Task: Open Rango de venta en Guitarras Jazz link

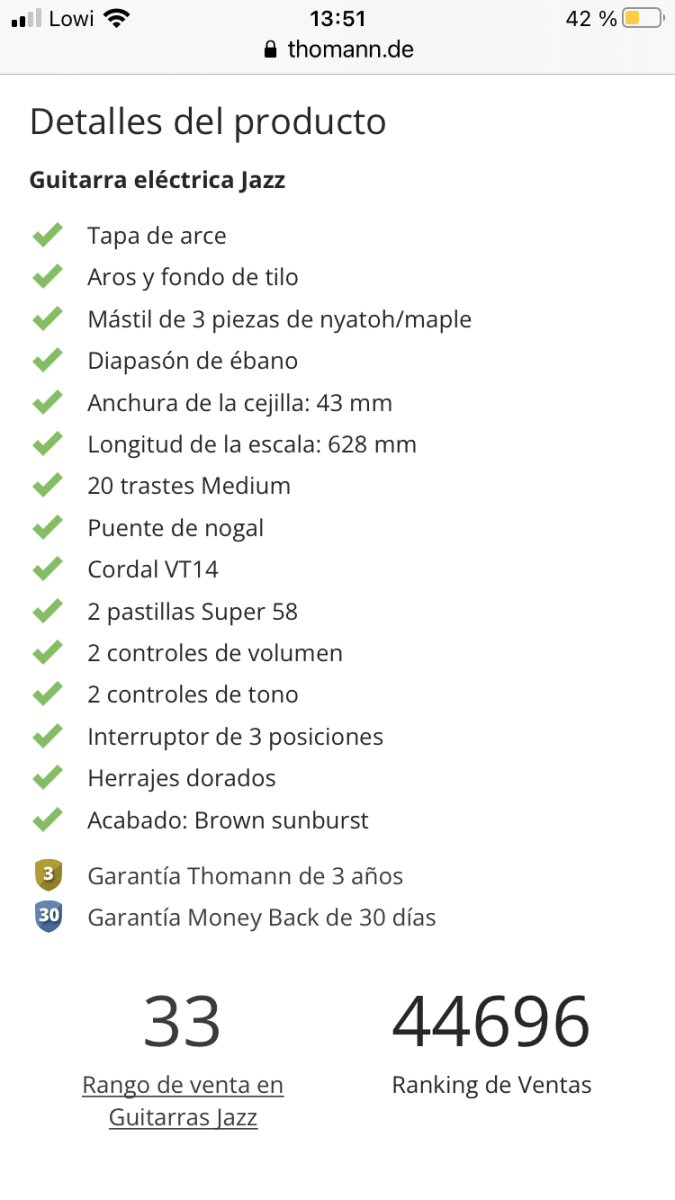Action: [182, 1101]
